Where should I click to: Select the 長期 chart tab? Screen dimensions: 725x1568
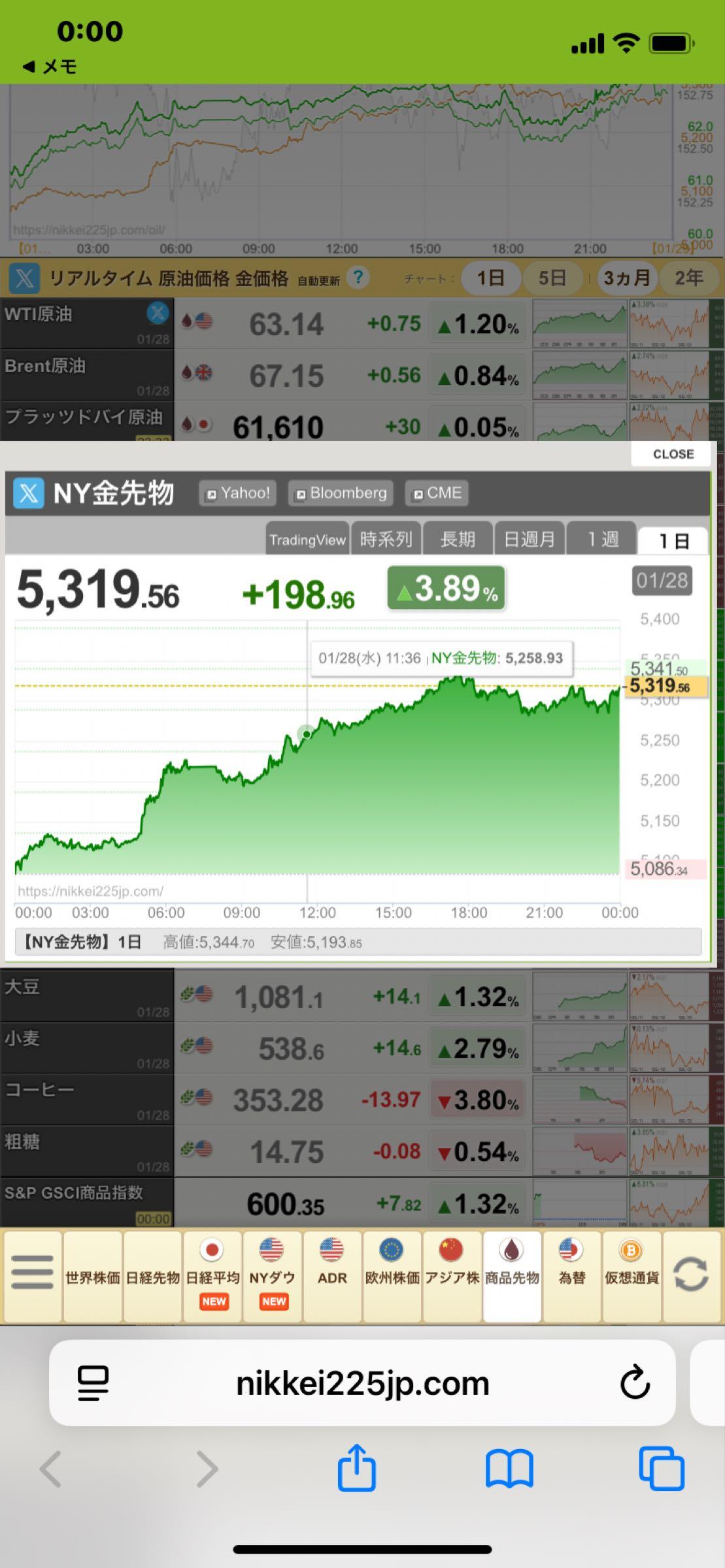(458, 540)
